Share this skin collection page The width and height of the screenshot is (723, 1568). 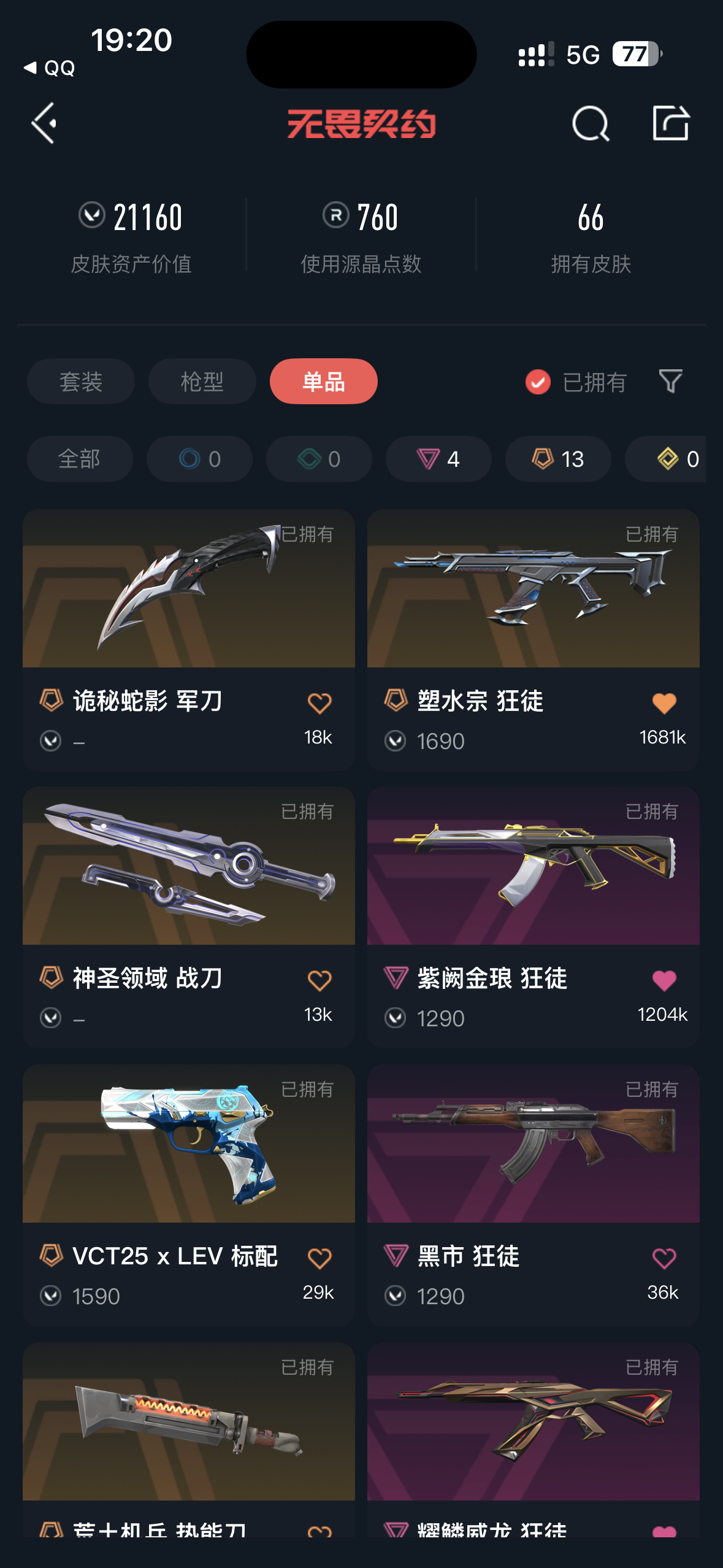tap(670, 123)
